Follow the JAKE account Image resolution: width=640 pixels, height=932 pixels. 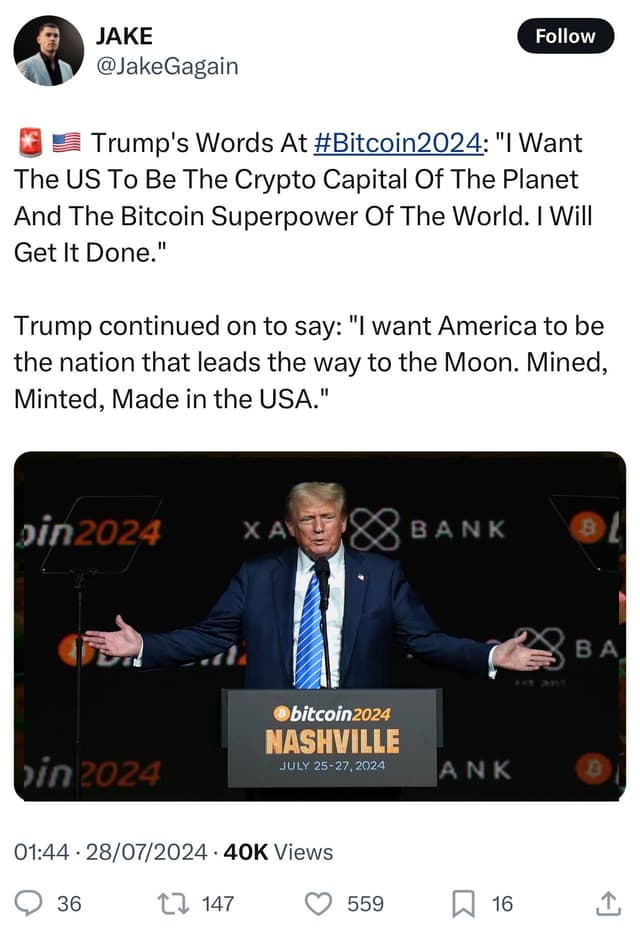coord(565,36)
